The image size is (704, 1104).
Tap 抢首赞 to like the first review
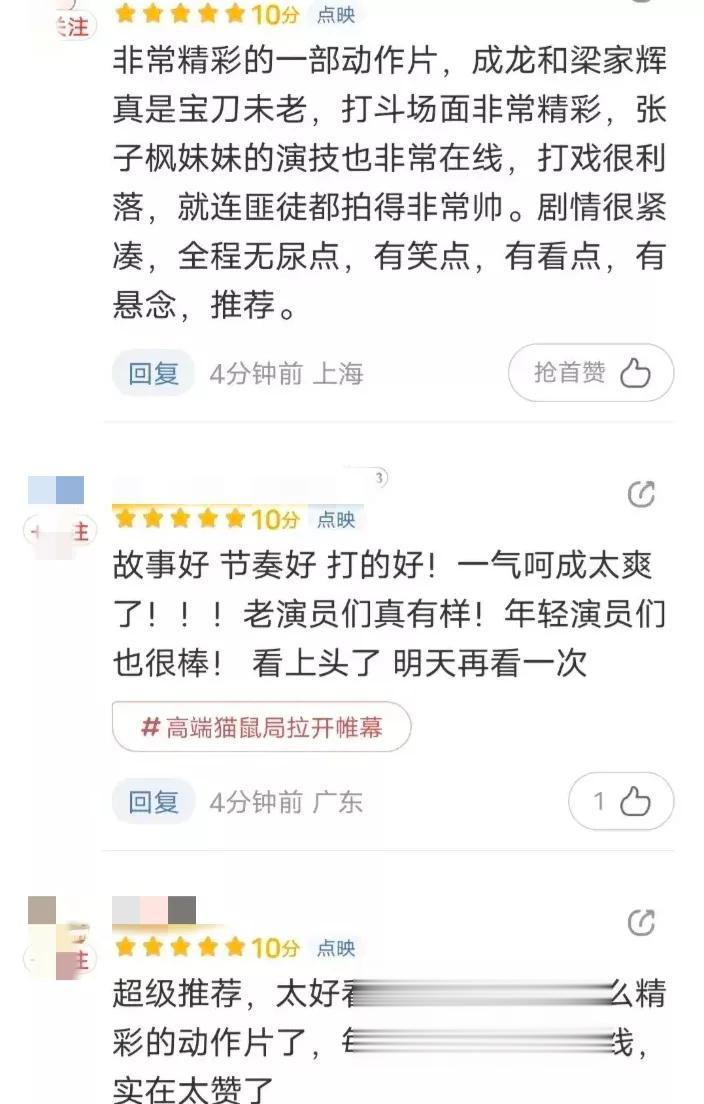tap(591, 373)
